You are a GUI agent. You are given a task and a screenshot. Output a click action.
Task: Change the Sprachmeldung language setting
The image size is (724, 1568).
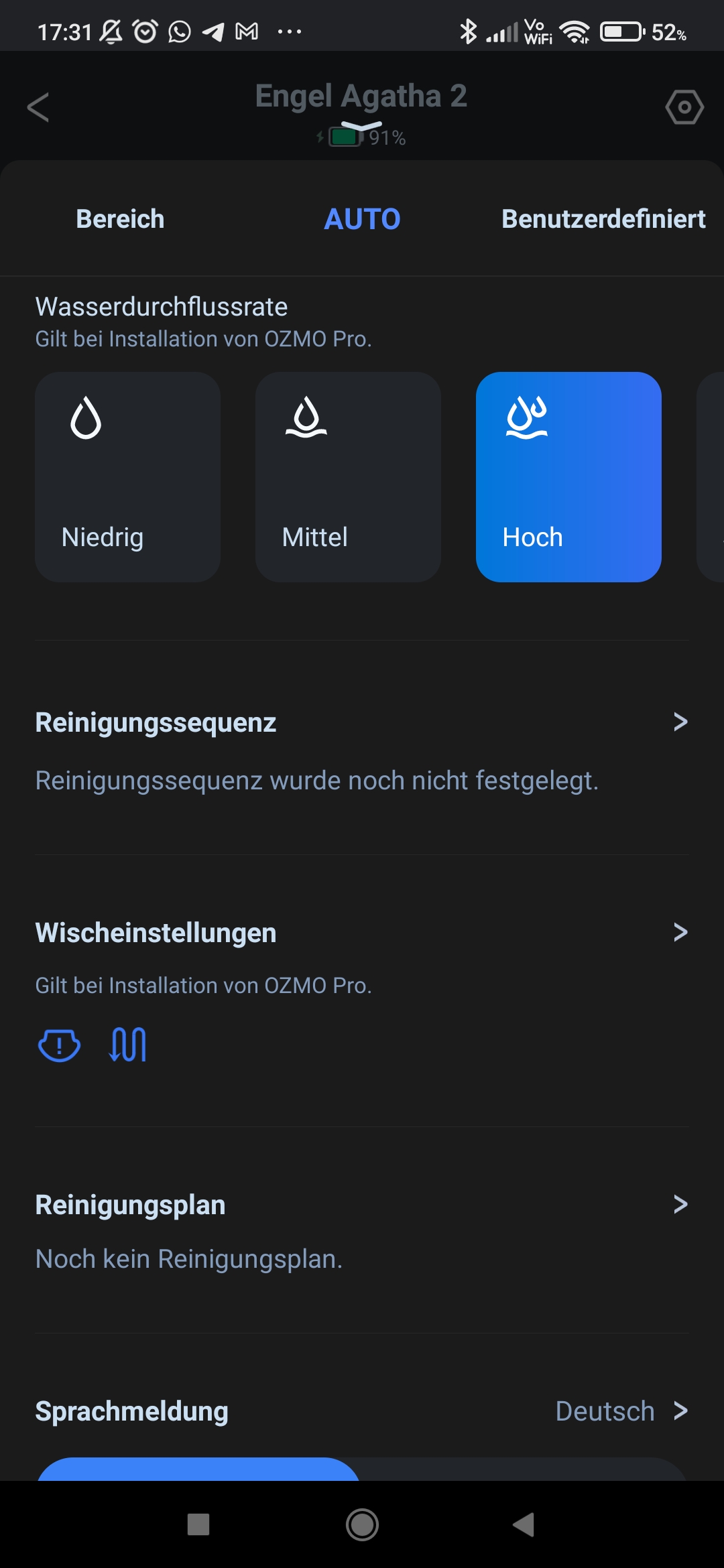pos(362,1411)
